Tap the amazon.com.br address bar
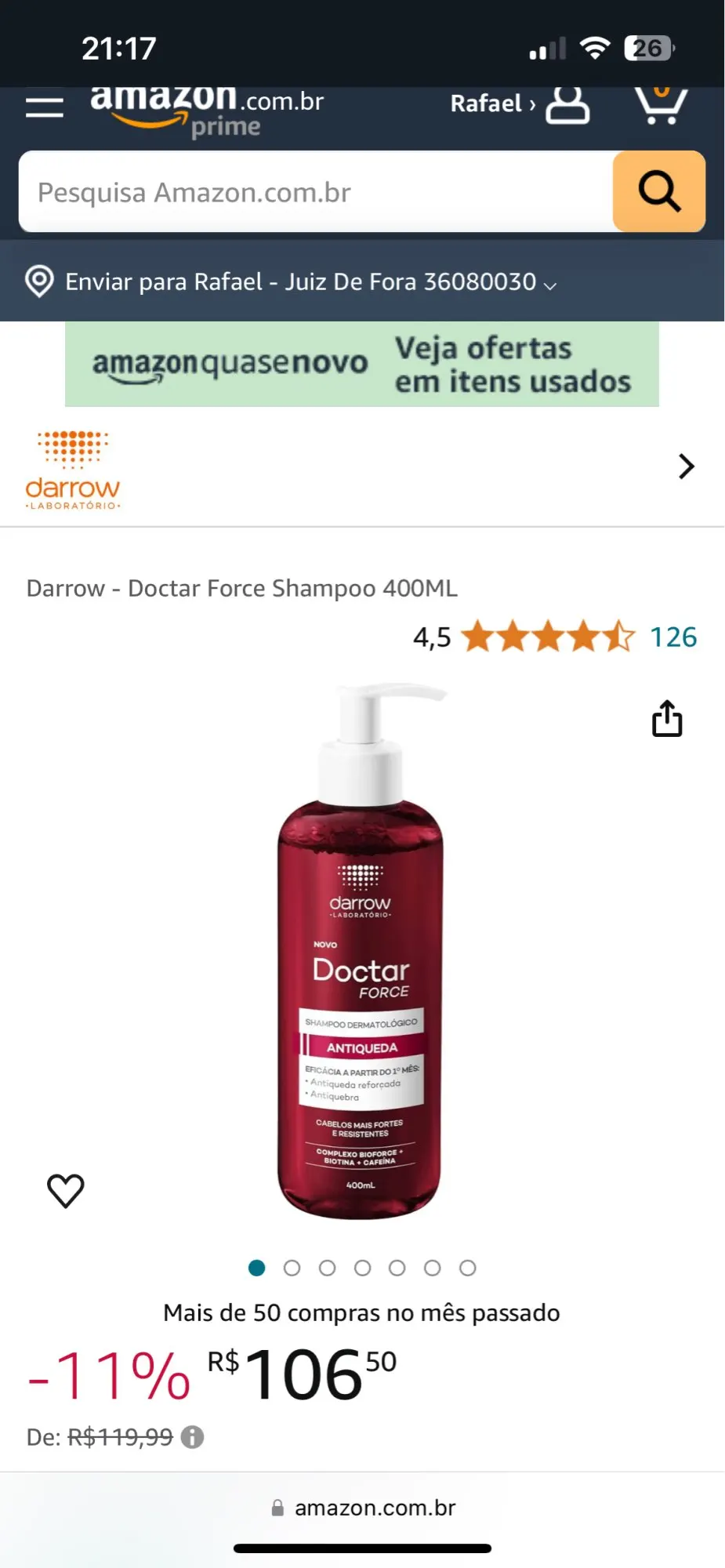Image resolution: width=725 pixels, height=1568 pixels. point(363,1508)
